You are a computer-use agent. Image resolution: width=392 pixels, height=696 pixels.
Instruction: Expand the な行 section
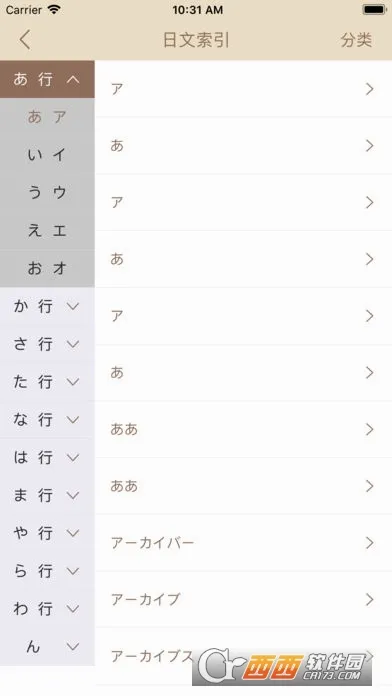click(47, 419)
